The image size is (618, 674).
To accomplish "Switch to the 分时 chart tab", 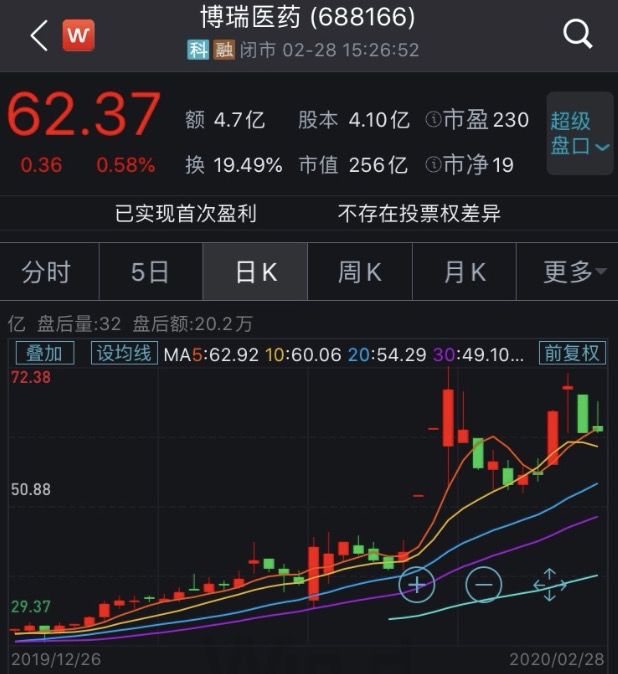I will tap(47, 271).
